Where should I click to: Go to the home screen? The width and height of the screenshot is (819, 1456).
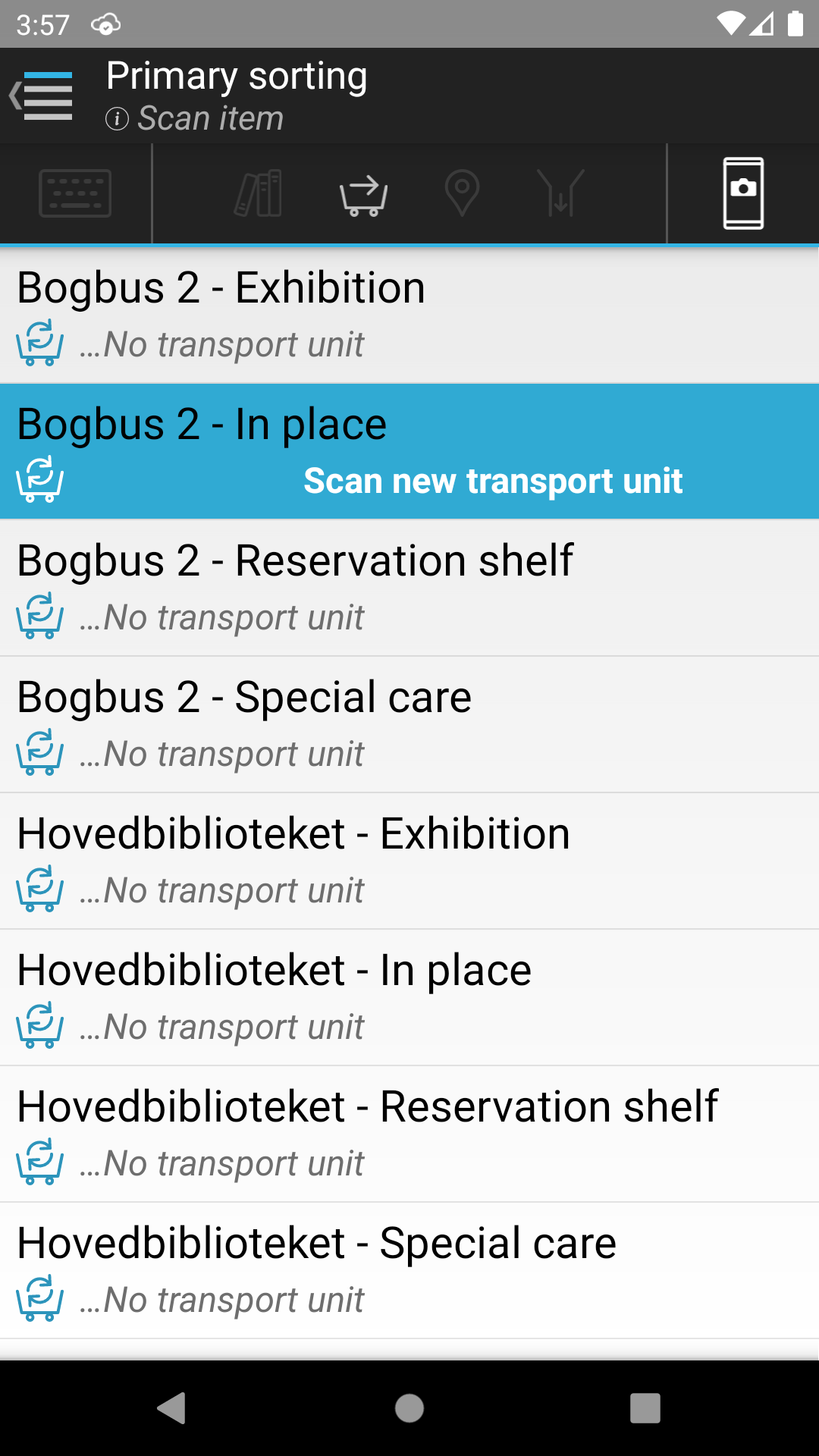click(x=409, y=1408)
